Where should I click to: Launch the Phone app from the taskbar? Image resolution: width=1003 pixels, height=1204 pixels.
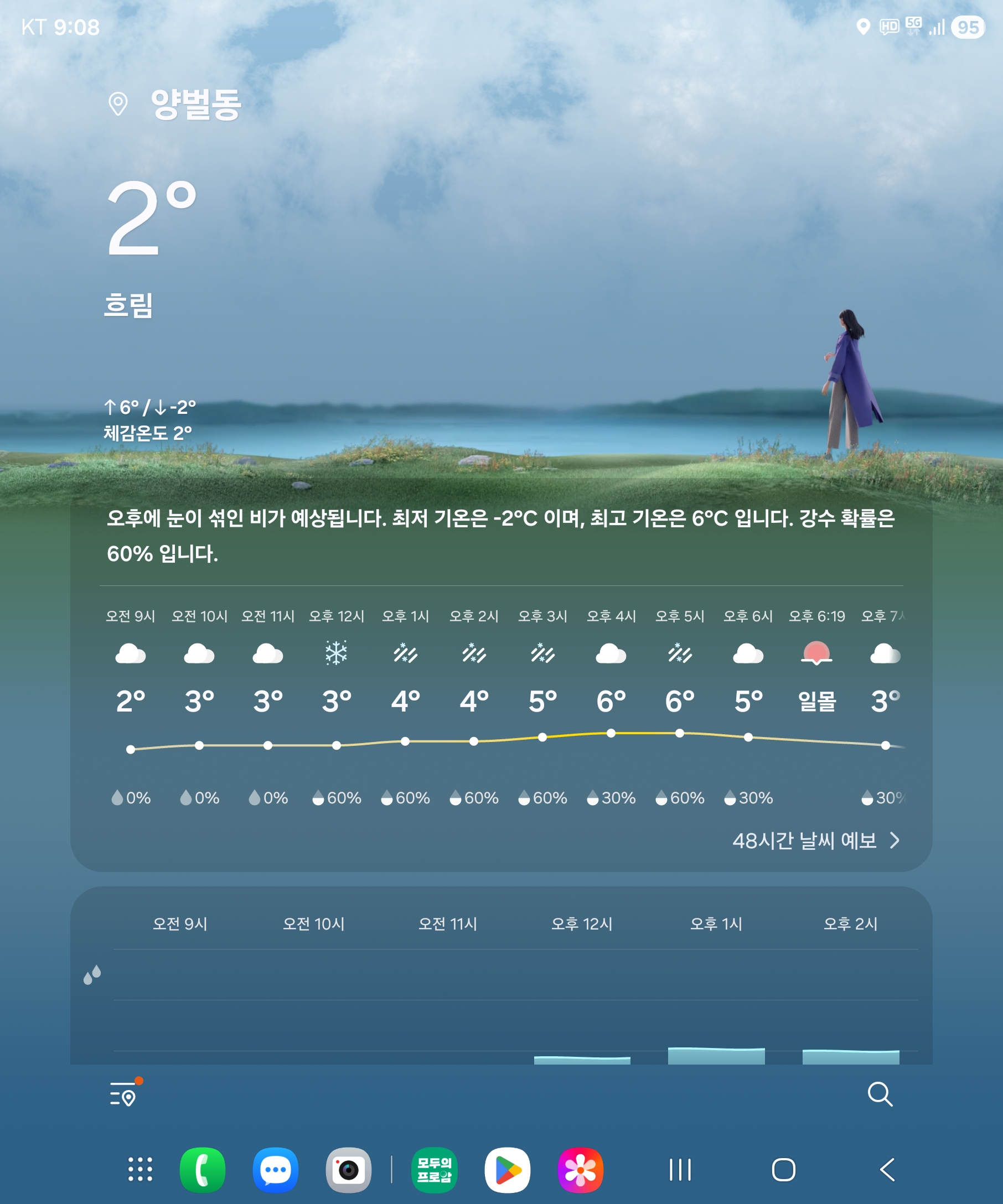203,1170
